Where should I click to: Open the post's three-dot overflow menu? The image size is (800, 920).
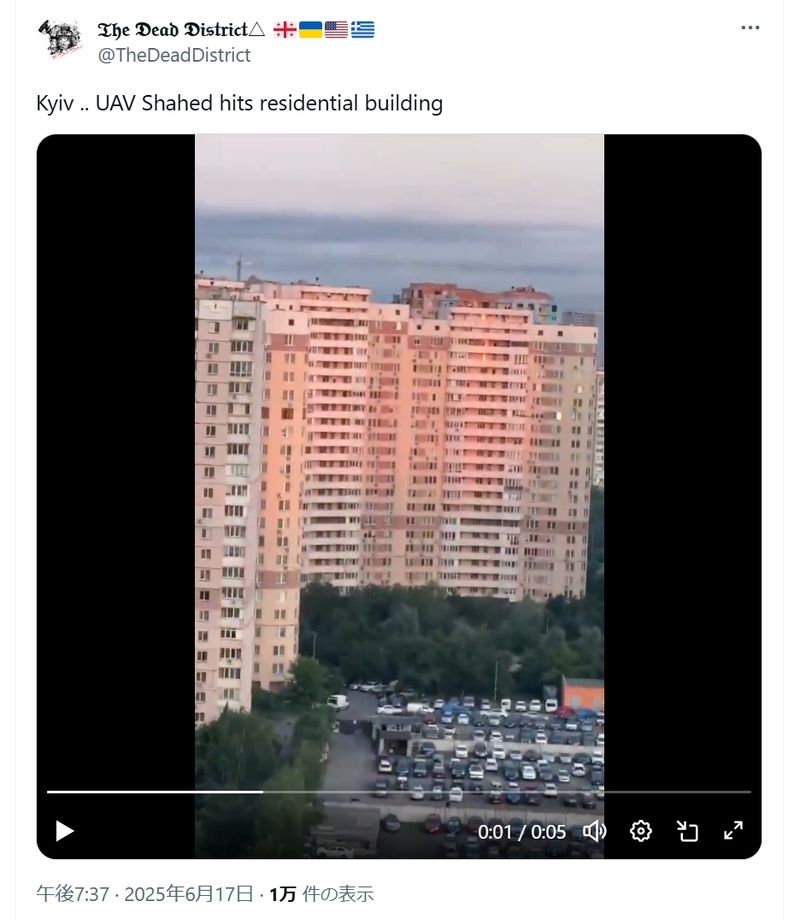tap(750, 28)
